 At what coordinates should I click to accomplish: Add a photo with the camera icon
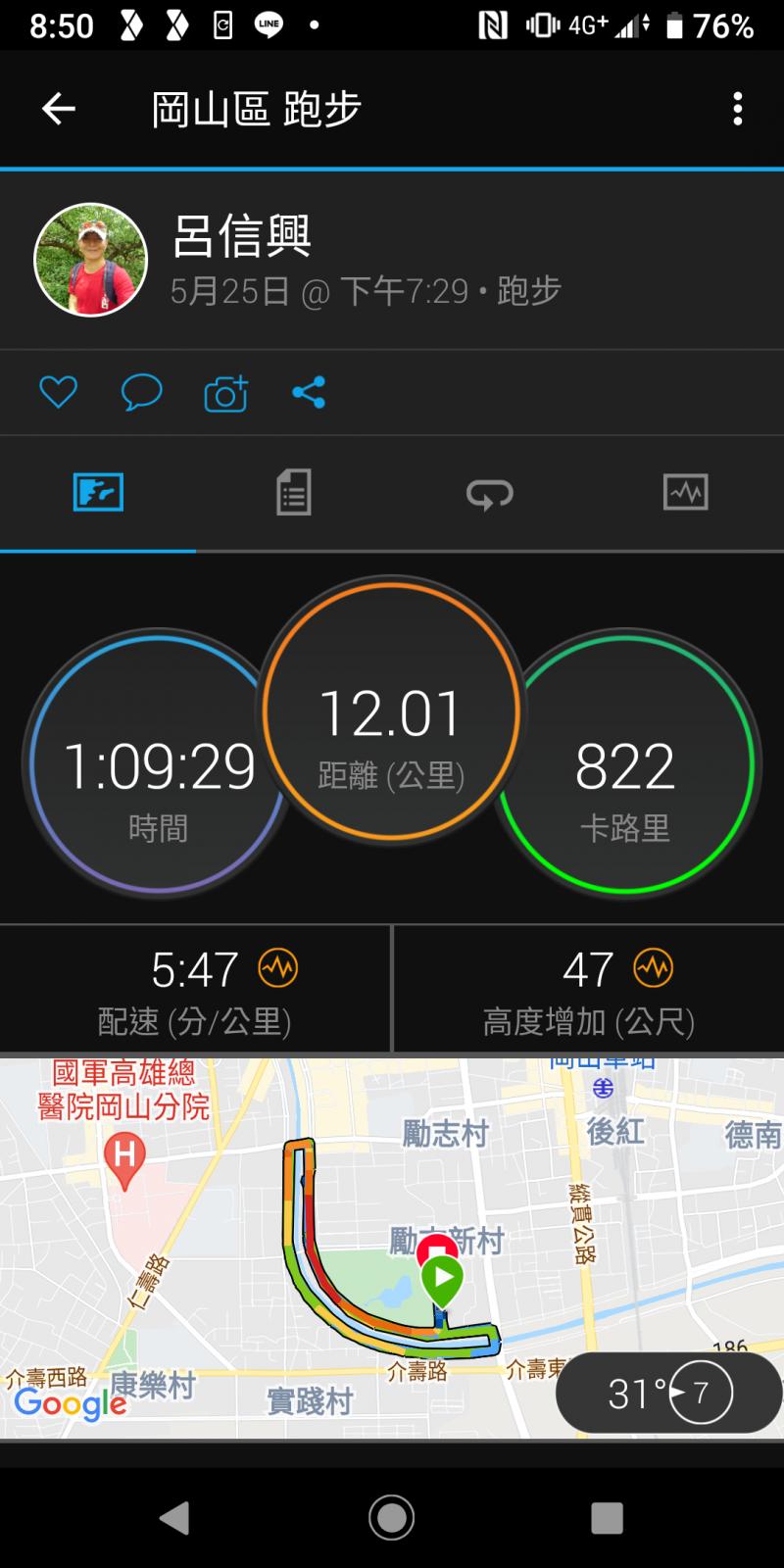(225, 393)
